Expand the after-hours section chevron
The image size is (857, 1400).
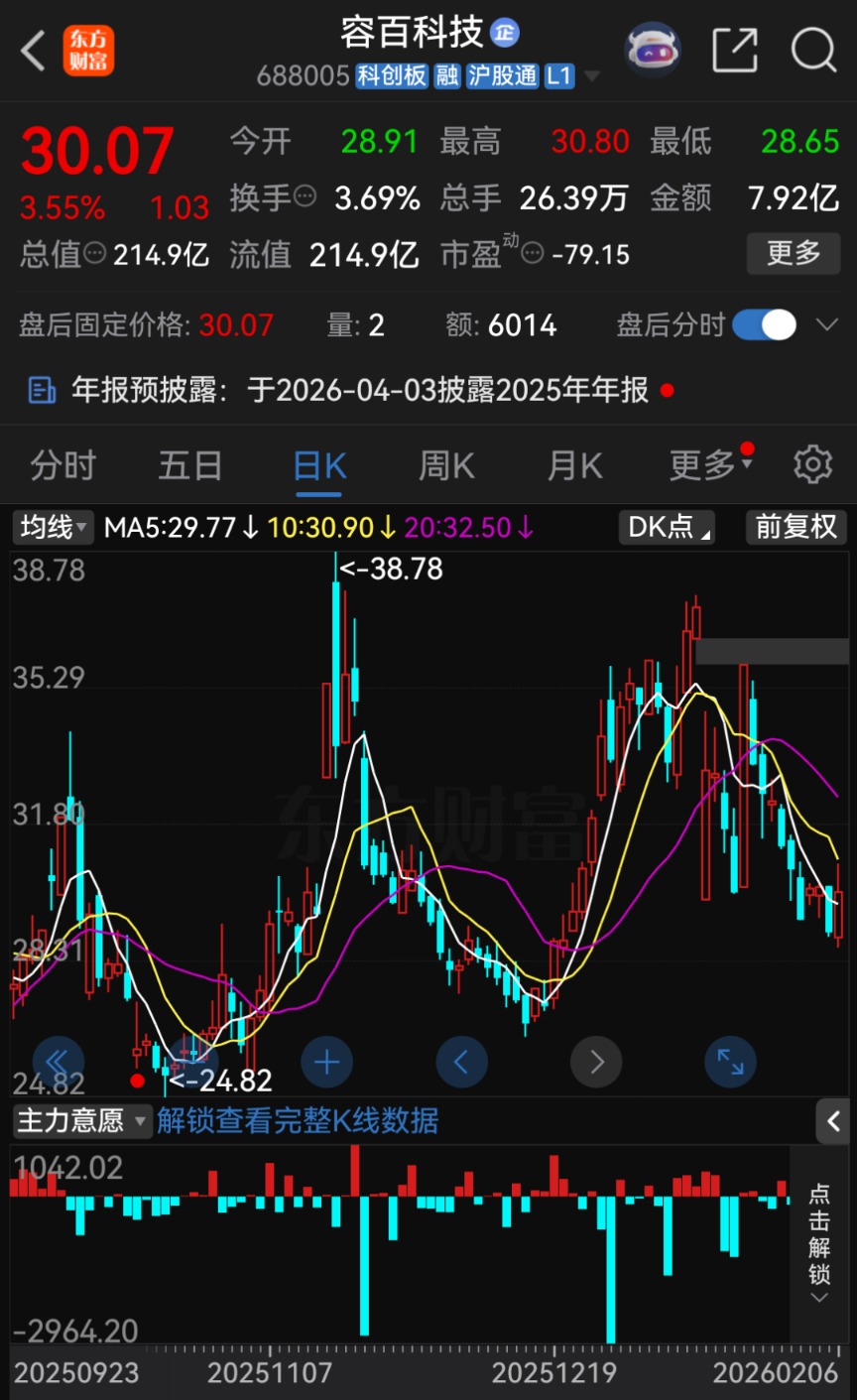[x=826, y=325]
